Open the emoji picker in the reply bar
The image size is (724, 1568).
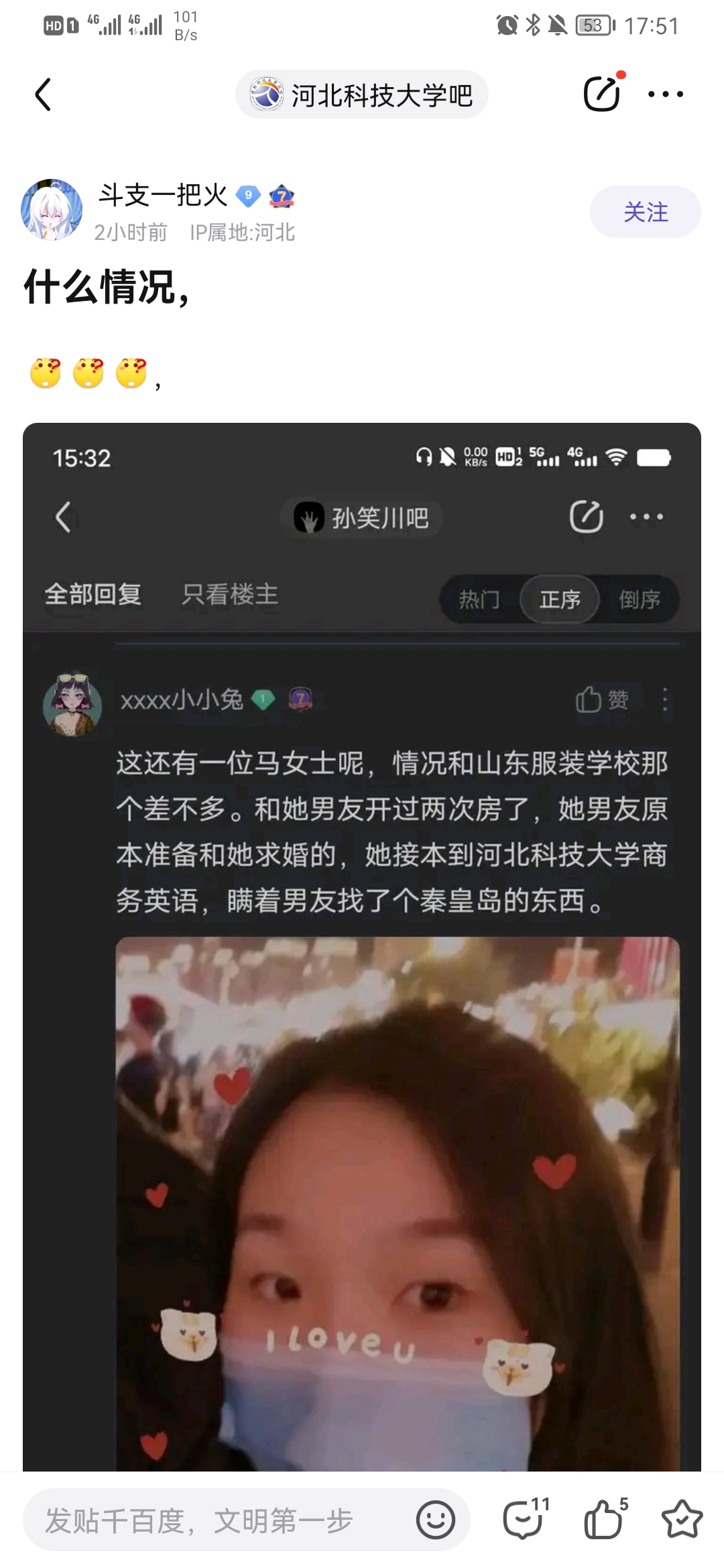tap(435, 1520)
